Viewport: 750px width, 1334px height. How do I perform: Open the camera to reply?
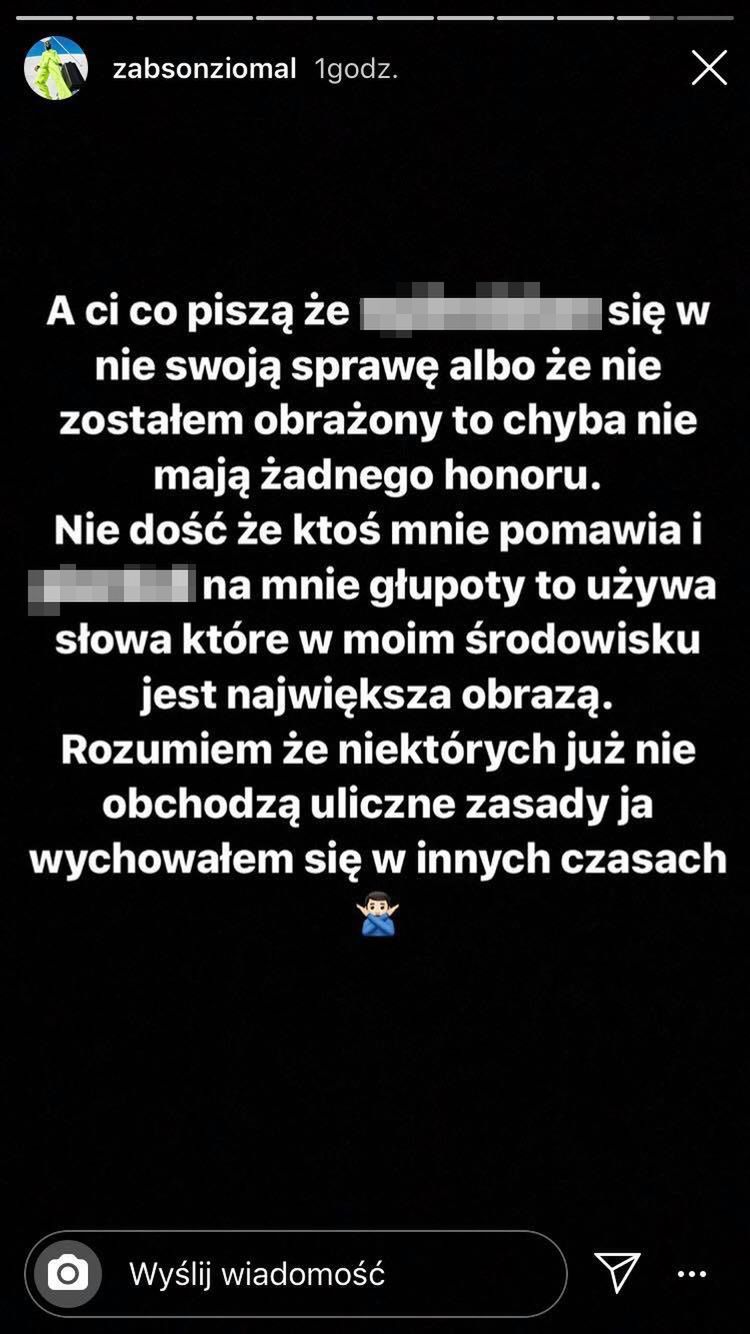pos(68,1273)
